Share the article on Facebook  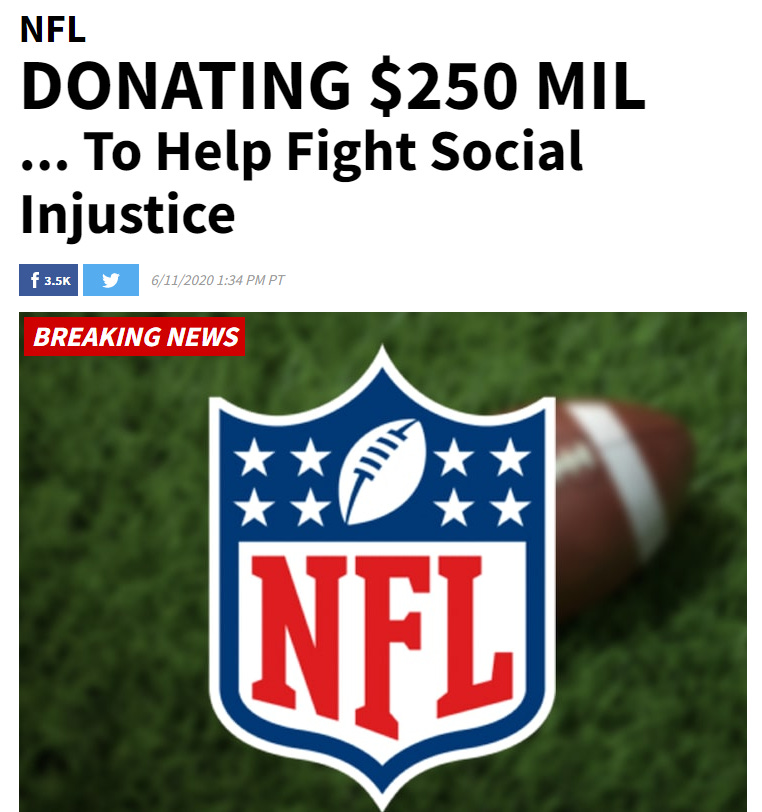tap(48, 280)
